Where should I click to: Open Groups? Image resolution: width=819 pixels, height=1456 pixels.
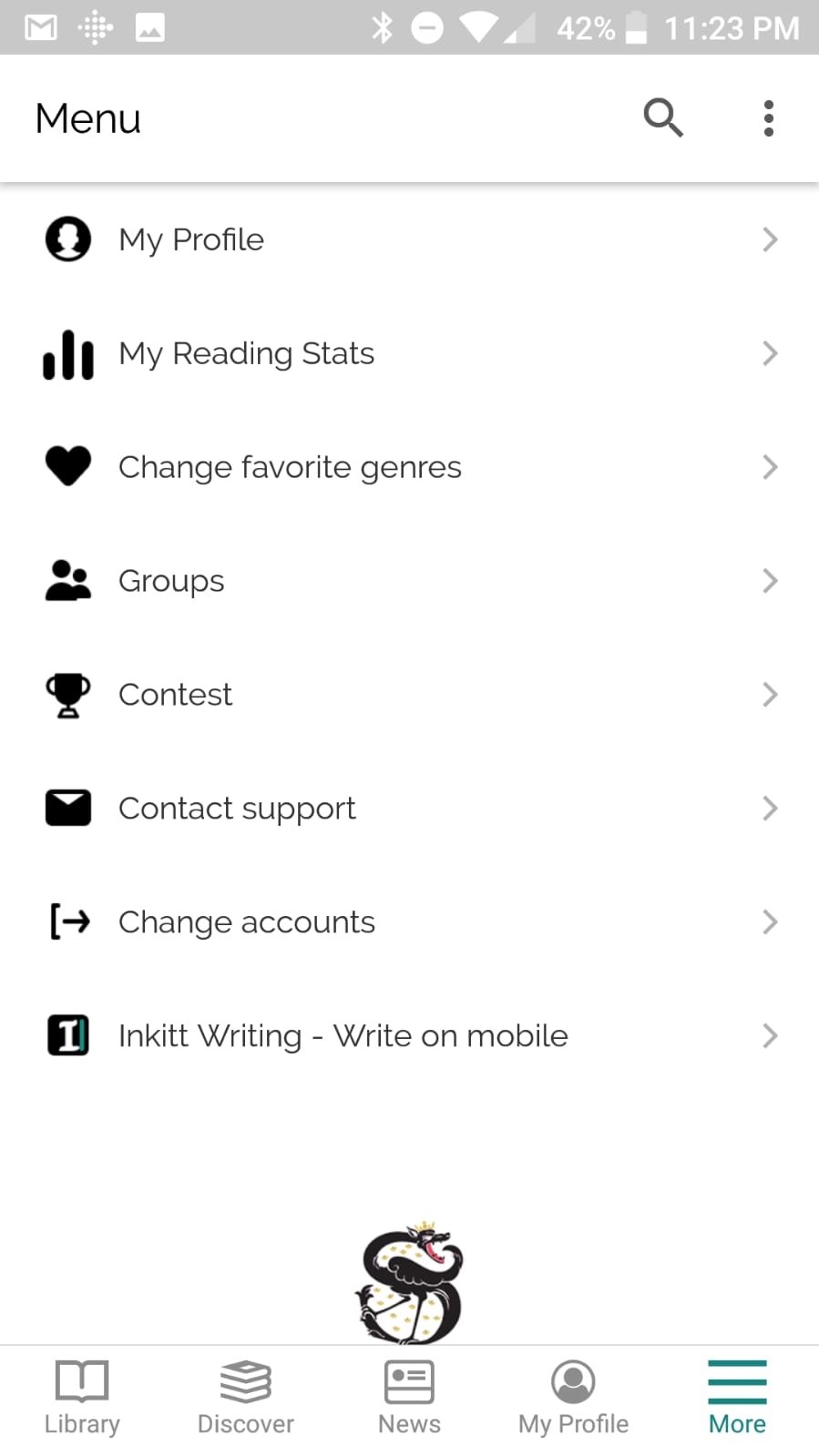410,581
